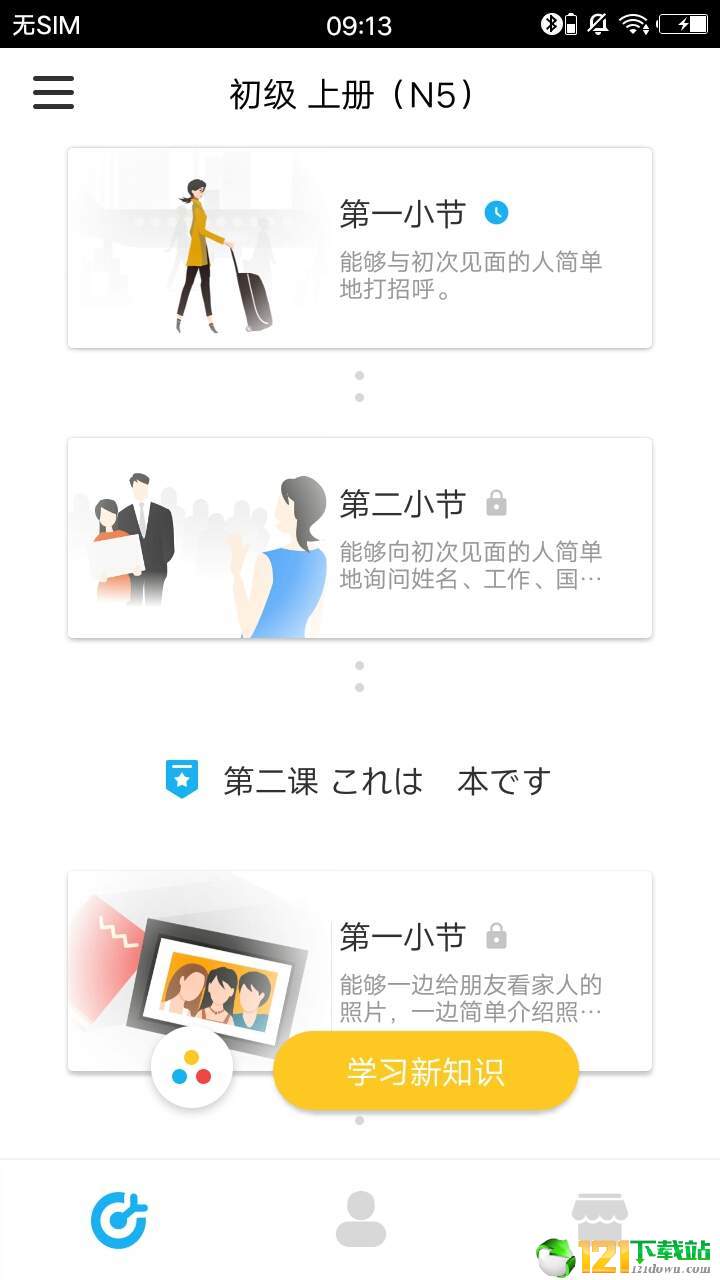Open the hamburger drawer menu
720x1280 pixels.
54,93
